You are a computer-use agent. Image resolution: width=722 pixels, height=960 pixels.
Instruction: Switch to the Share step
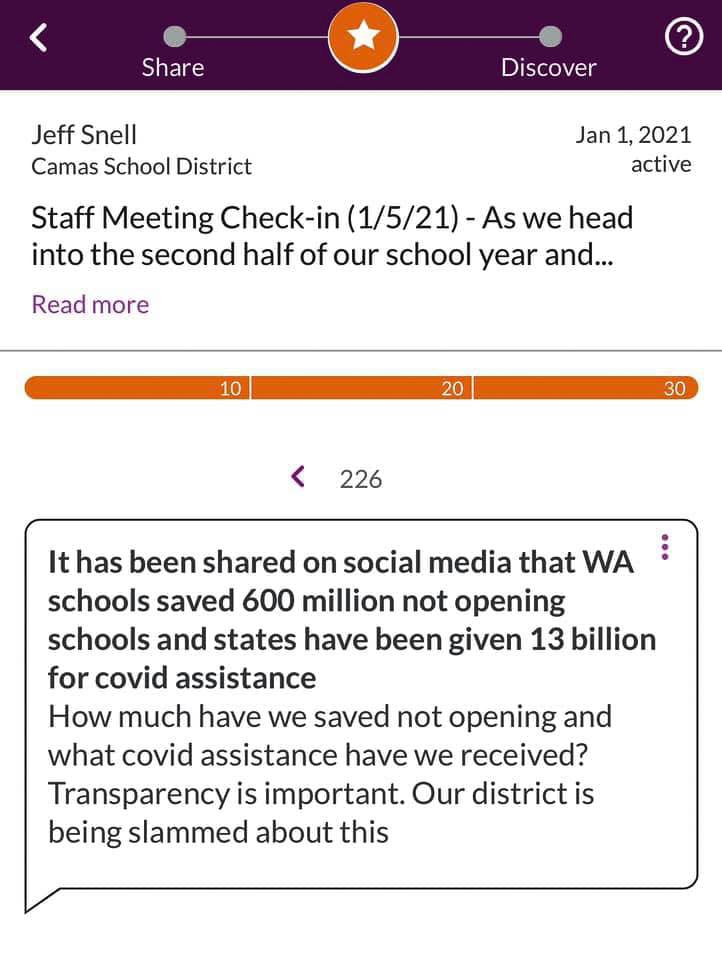(x=173, y=52)
